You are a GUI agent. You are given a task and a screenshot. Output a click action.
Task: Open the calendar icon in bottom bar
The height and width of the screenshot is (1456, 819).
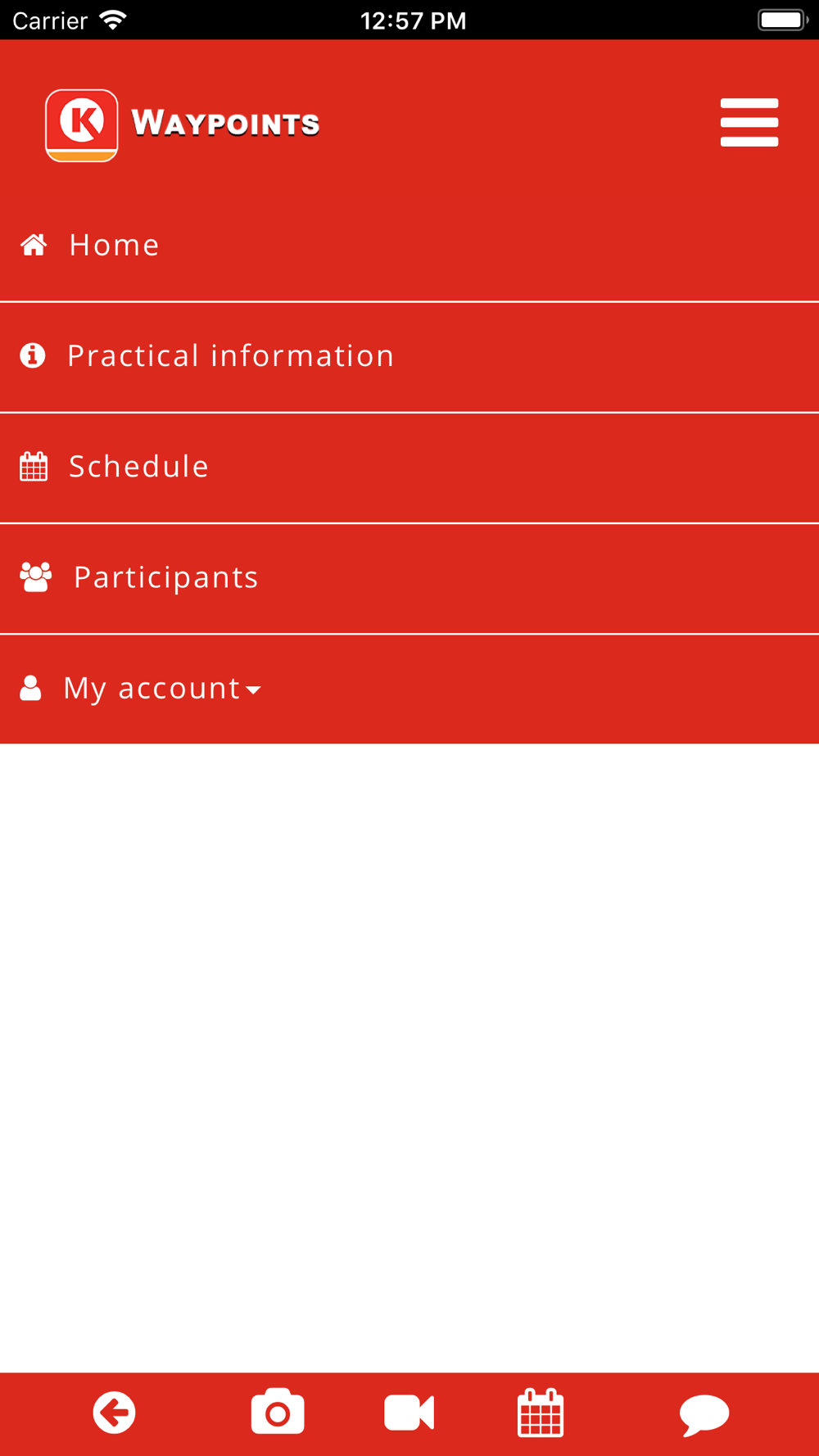coord(541,1413)
